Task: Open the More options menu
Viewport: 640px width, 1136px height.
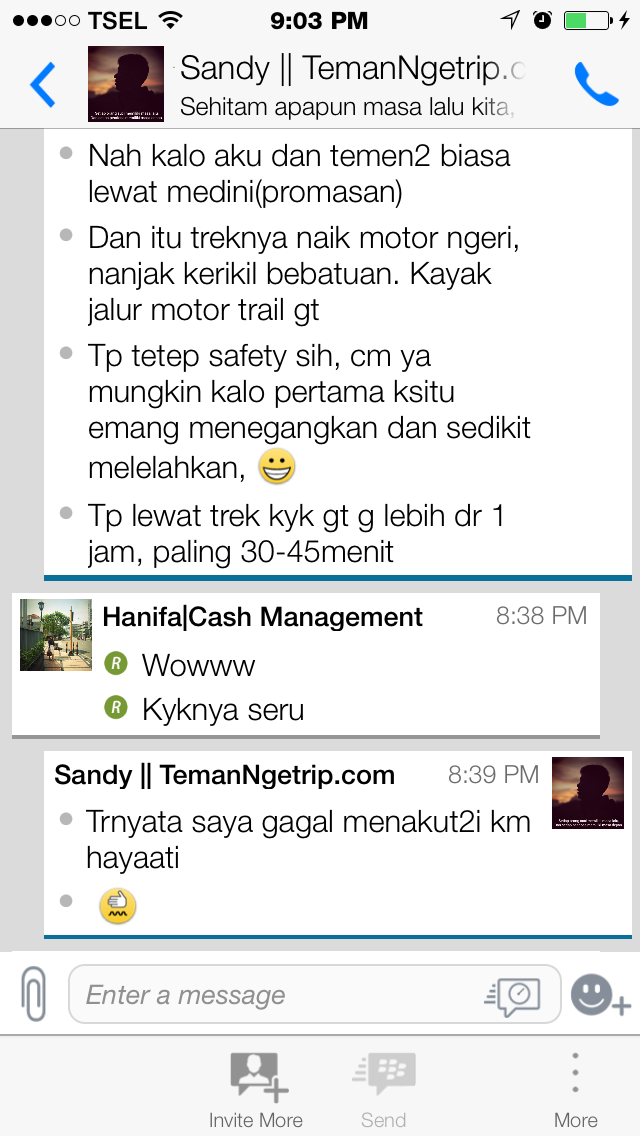Action: click(576, 1088)
